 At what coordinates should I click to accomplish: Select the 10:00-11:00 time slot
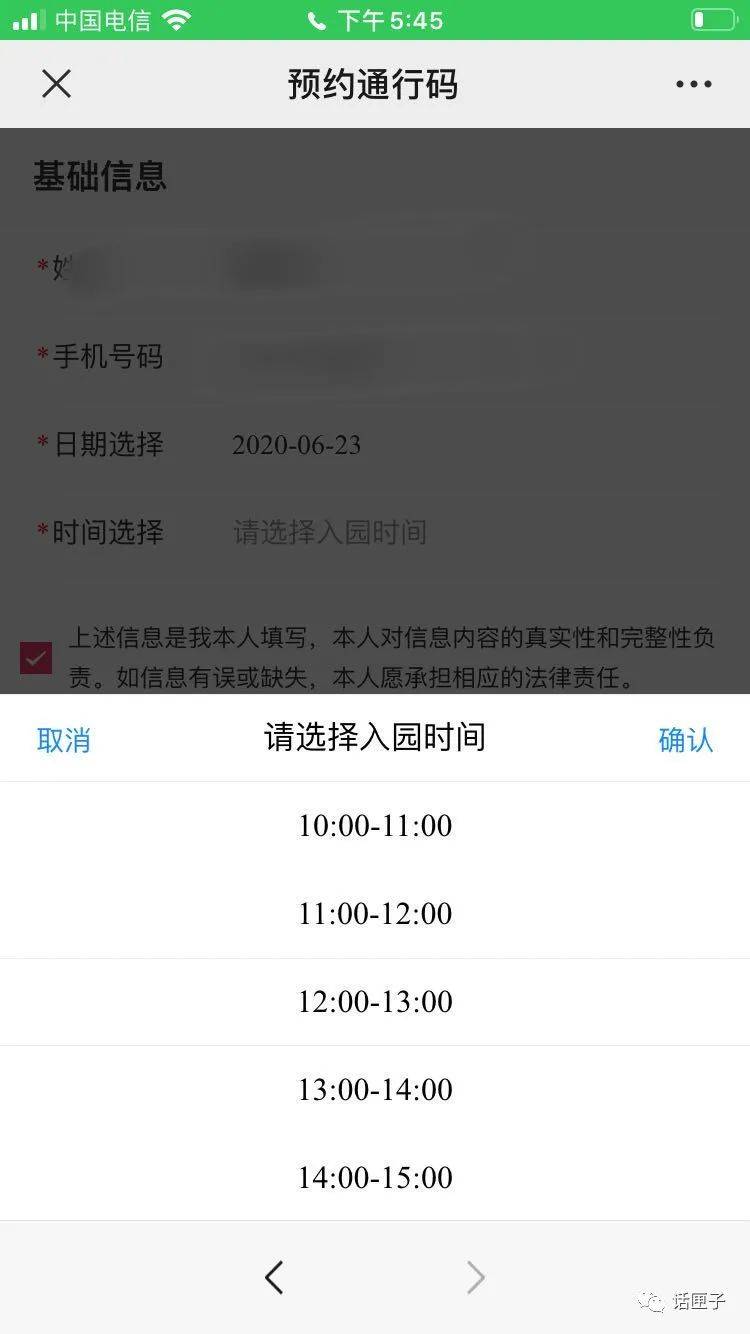(x=375, y=826)
